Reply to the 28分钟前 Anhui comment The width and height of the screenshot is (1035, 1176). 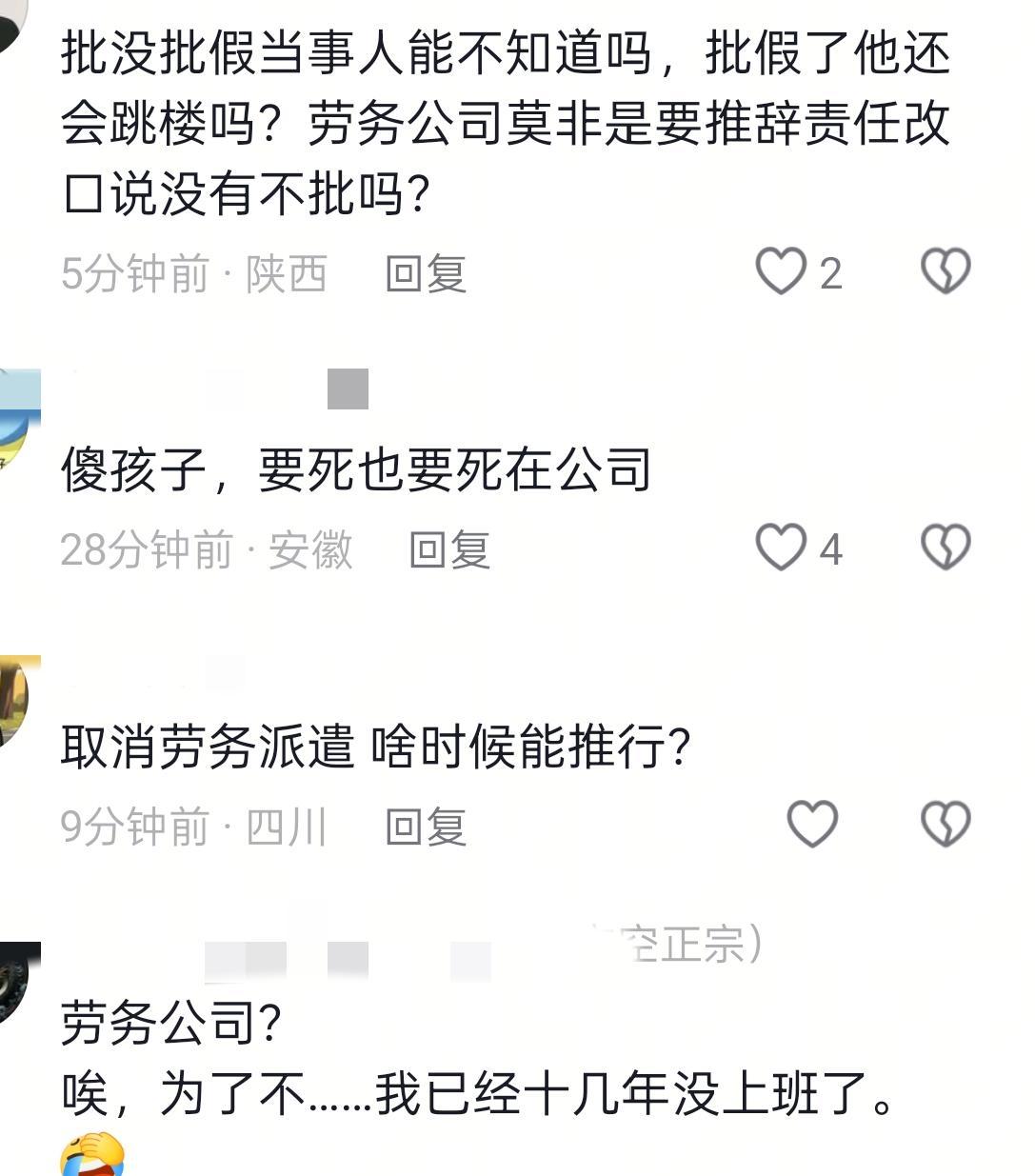[449, 550]
